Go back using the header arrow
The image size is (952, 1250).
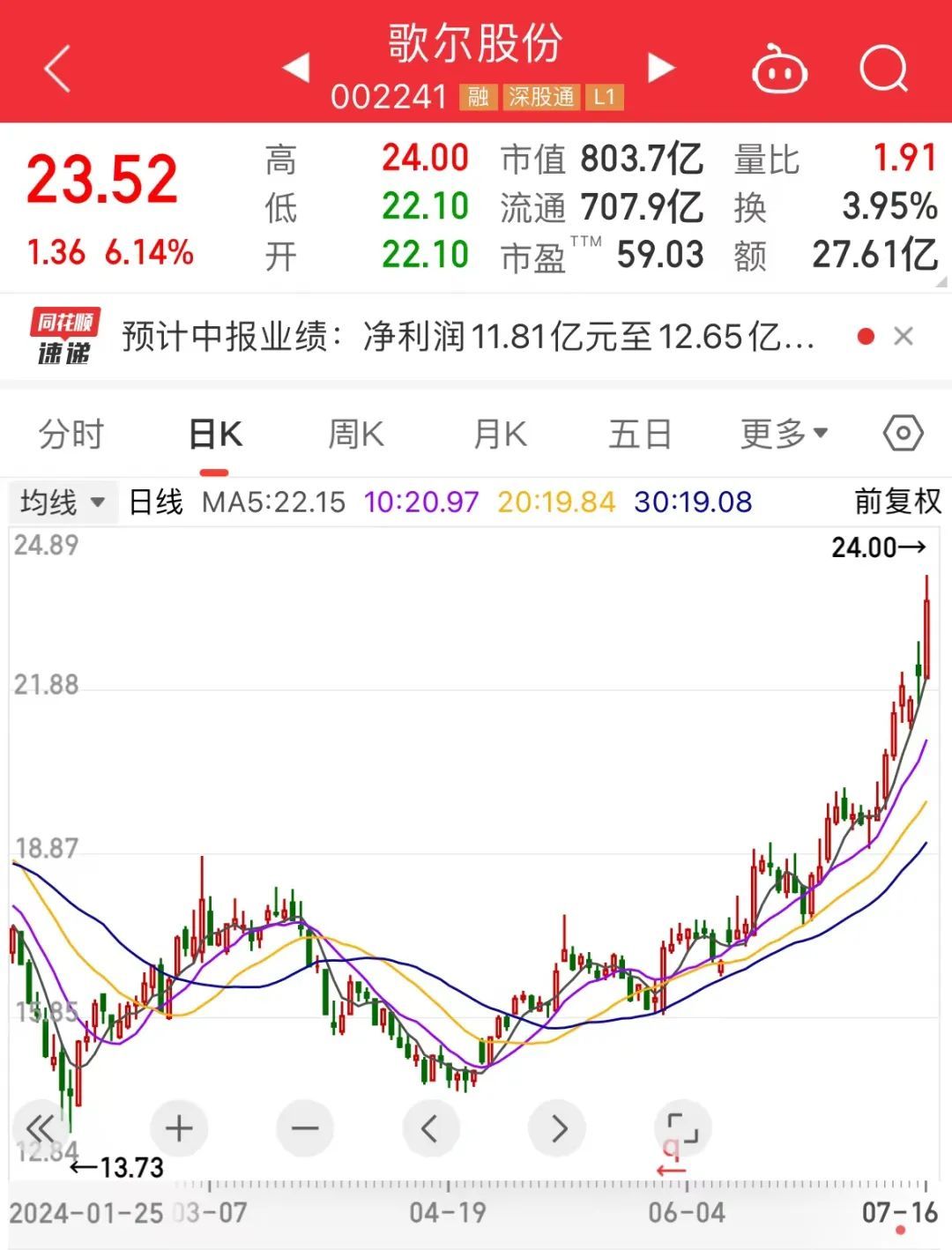pos(57,69)
